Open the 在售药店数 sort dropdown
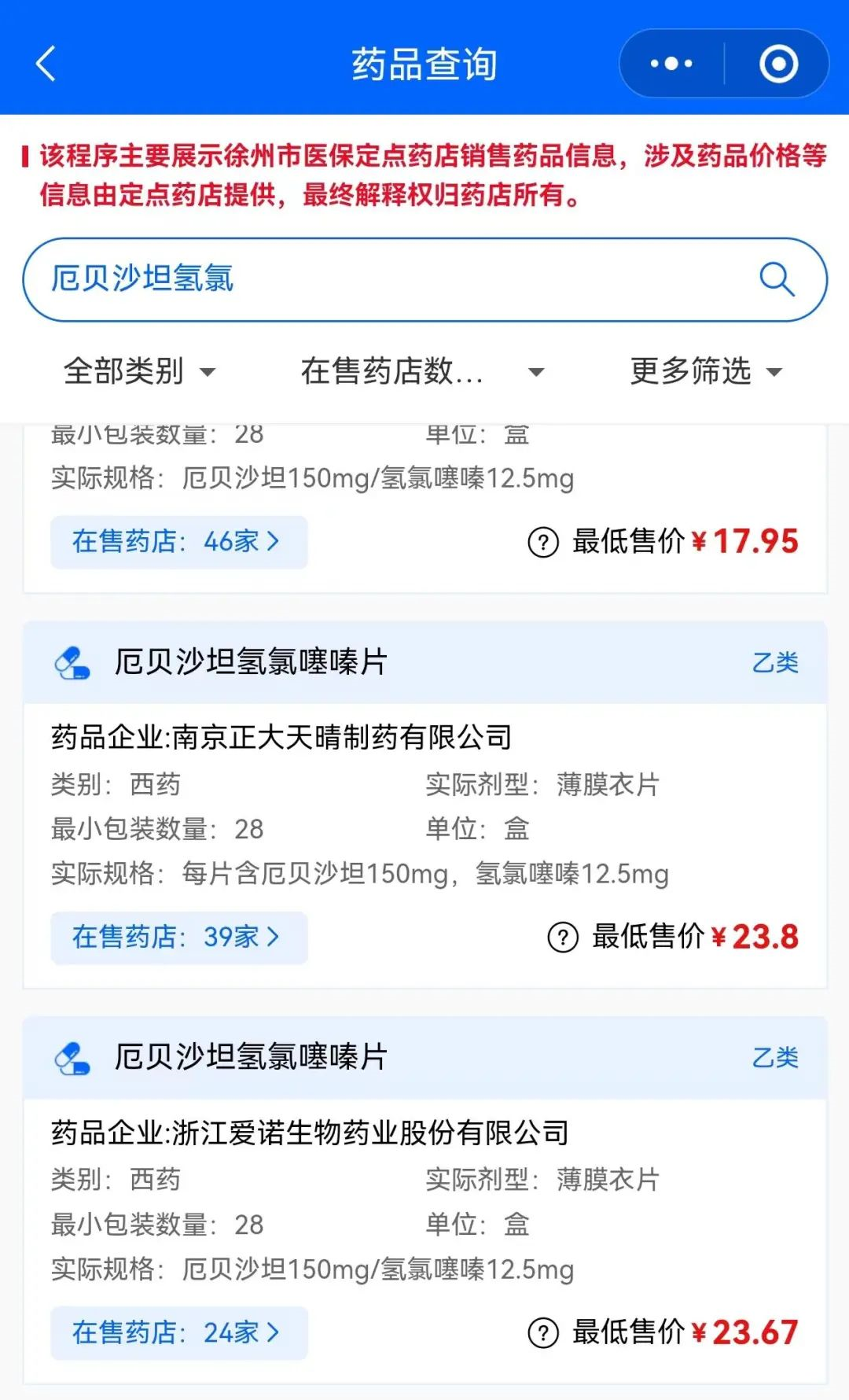The height and width of the screenshot is (1400, 849). pyautogui.click(x=422, y=371)
